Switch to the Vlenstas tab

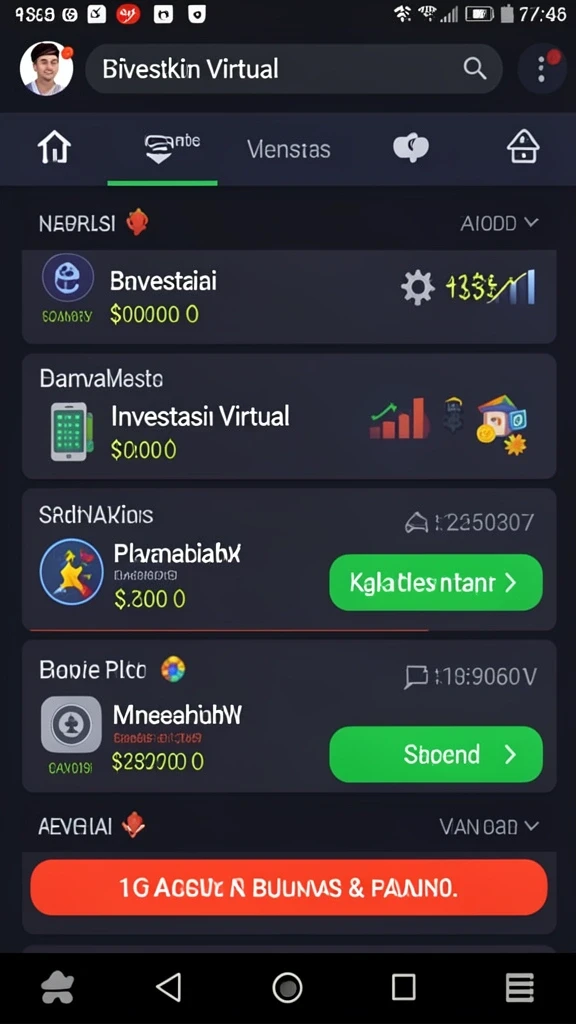point(289,150)
